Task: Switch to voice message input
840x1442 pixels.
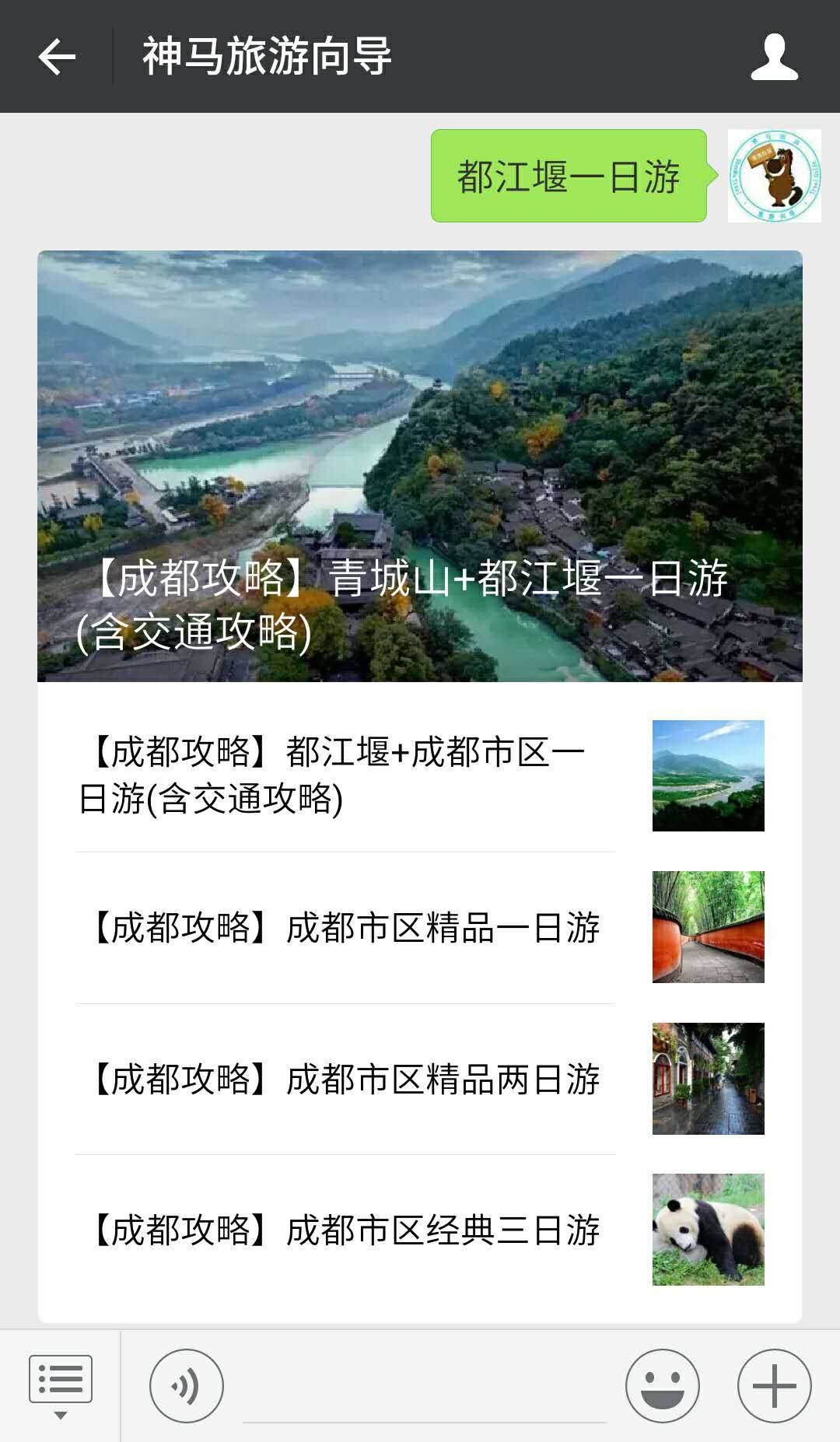Action: click(x=187, y=1385)
